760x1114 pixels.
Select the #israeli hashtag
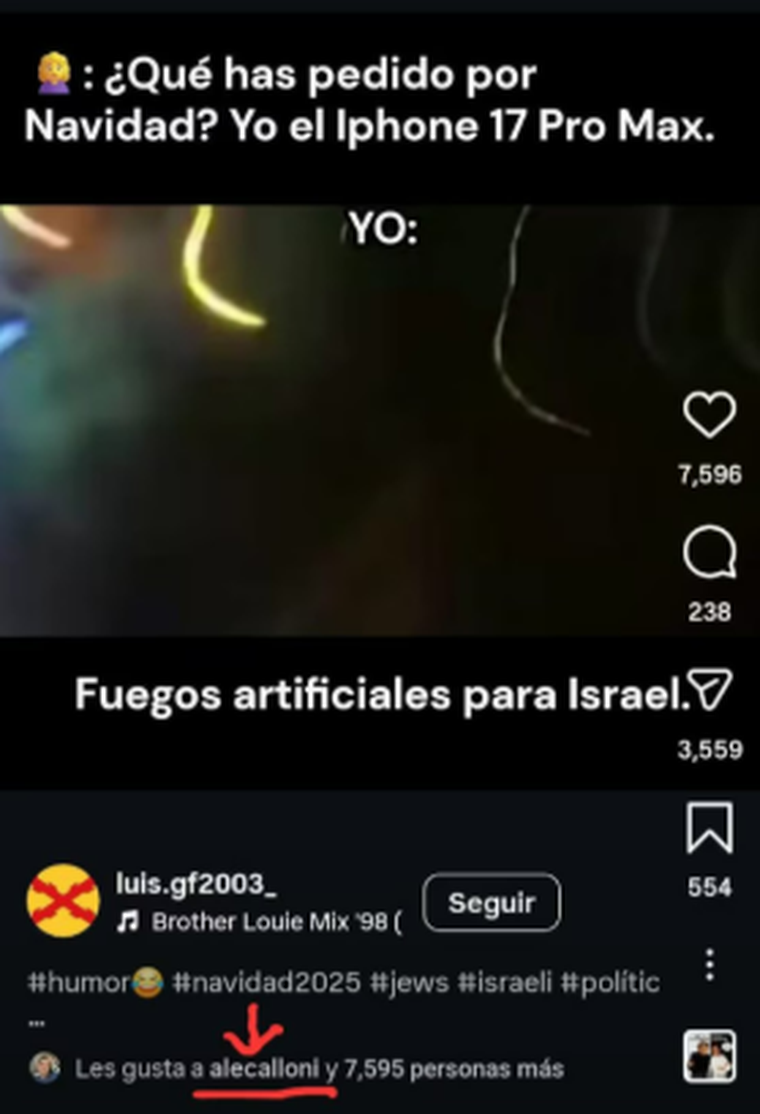(x=503, y=982)
